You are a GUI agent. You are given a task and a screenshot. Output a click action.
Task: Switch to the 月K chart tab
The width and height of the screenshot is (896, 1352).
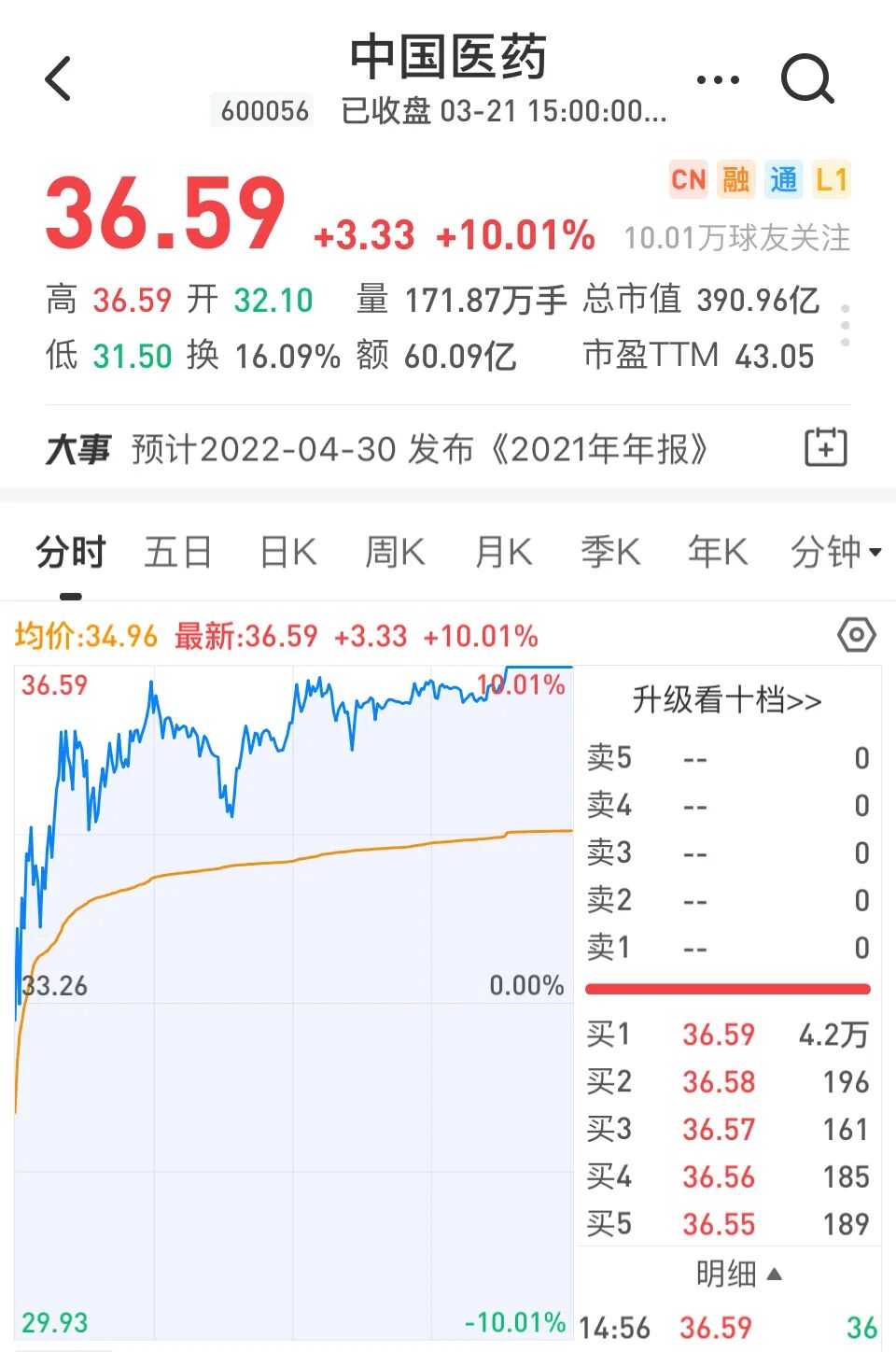pyautogui.click(x=503, y=552)
